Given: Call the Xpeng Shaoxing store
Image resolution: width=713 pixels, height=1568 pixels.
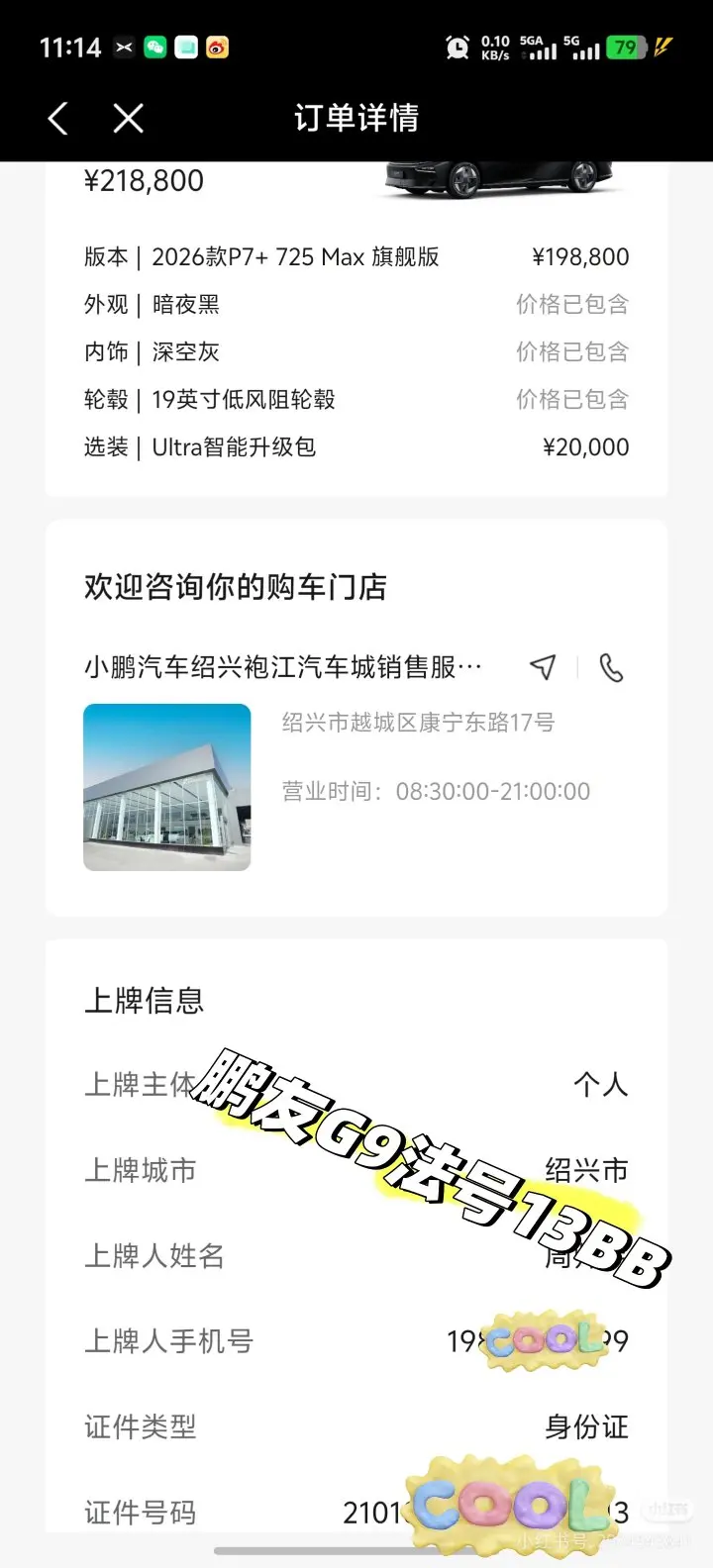Looking at the screenshot, I should point(612,668).
